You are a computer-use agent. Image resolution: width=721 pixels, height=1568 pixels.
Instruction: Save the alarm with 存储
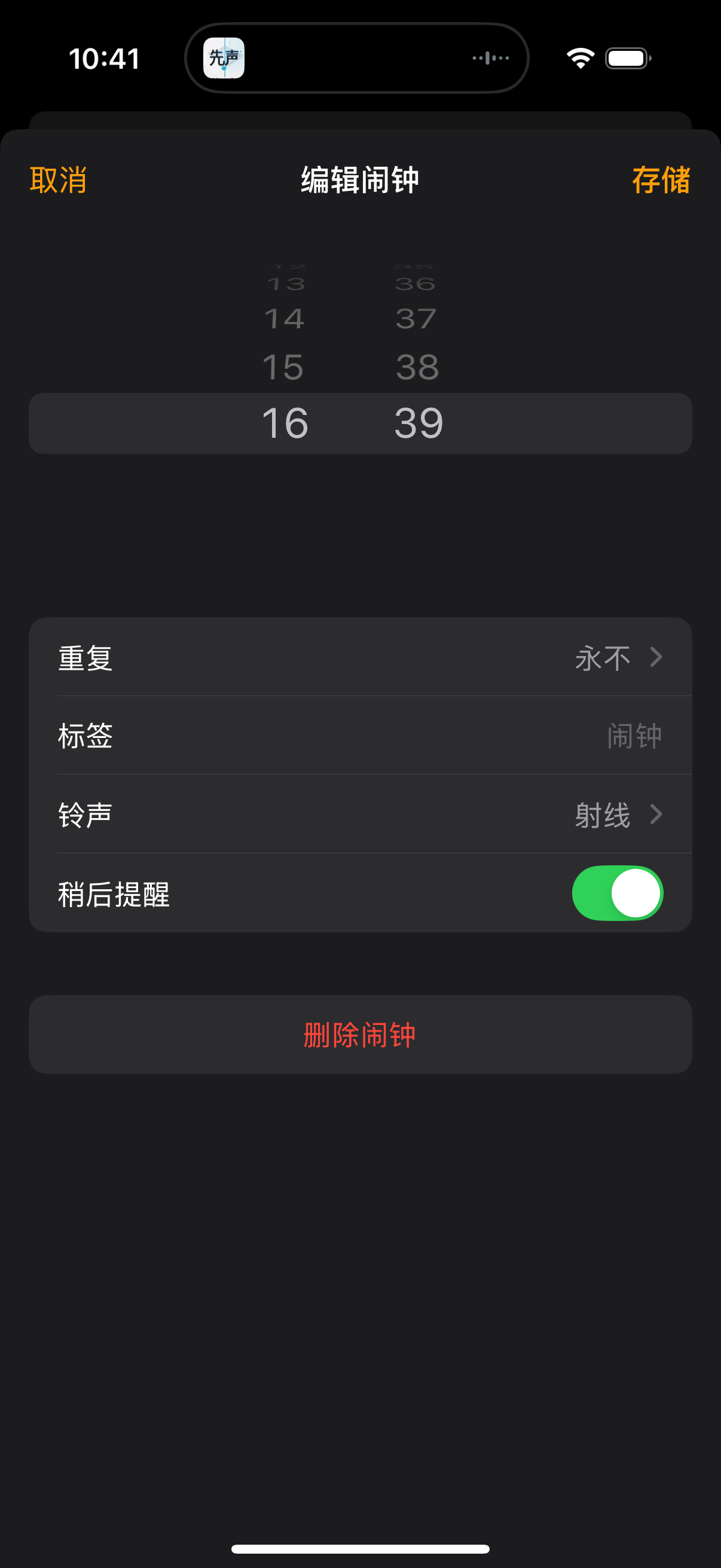[661, 180]
